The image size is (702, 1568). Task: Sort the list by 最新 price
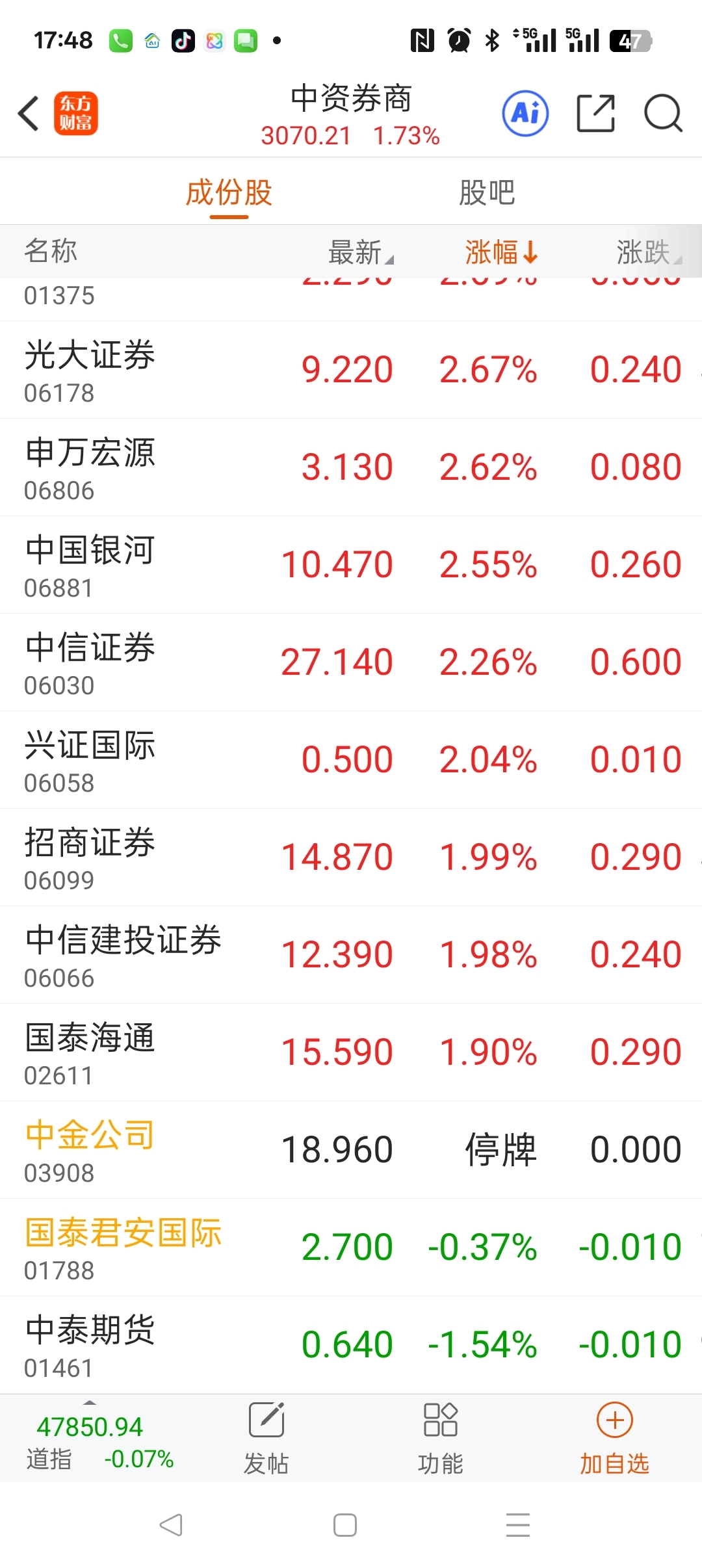point(361,252)
